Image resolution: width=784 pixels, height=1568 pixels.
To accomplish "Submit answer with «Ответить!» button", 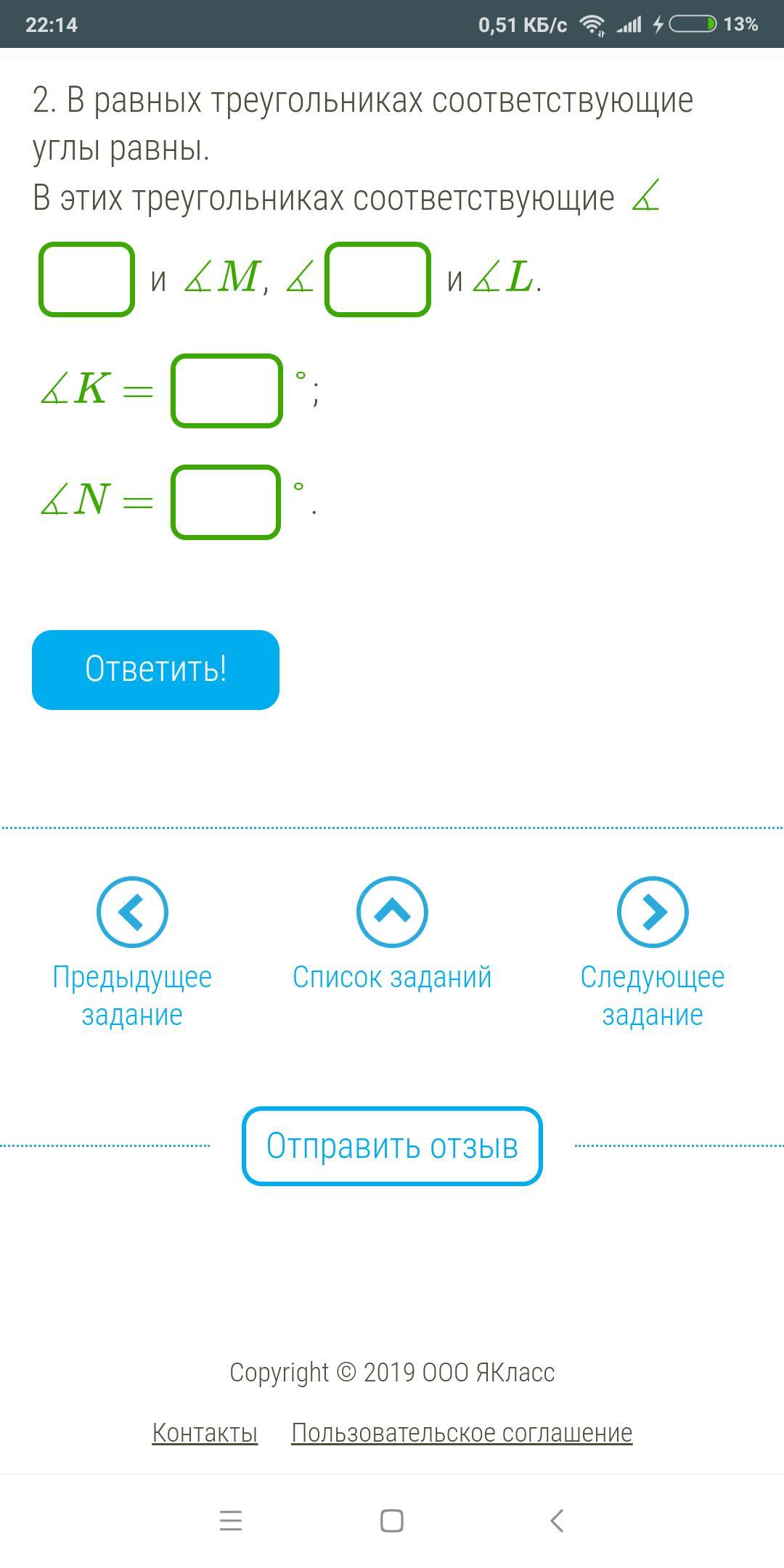I will pos(155,669).
